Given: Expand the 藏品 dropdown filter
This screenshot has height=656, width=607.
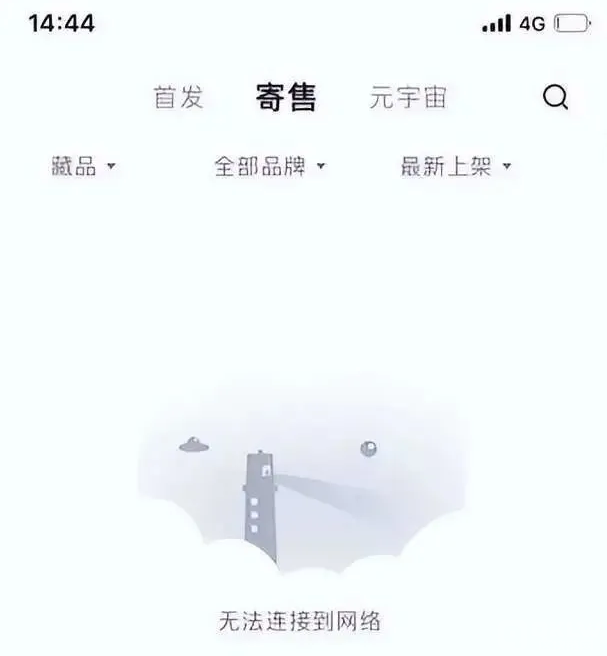Looking at the screenshot, I should (84, 167).
